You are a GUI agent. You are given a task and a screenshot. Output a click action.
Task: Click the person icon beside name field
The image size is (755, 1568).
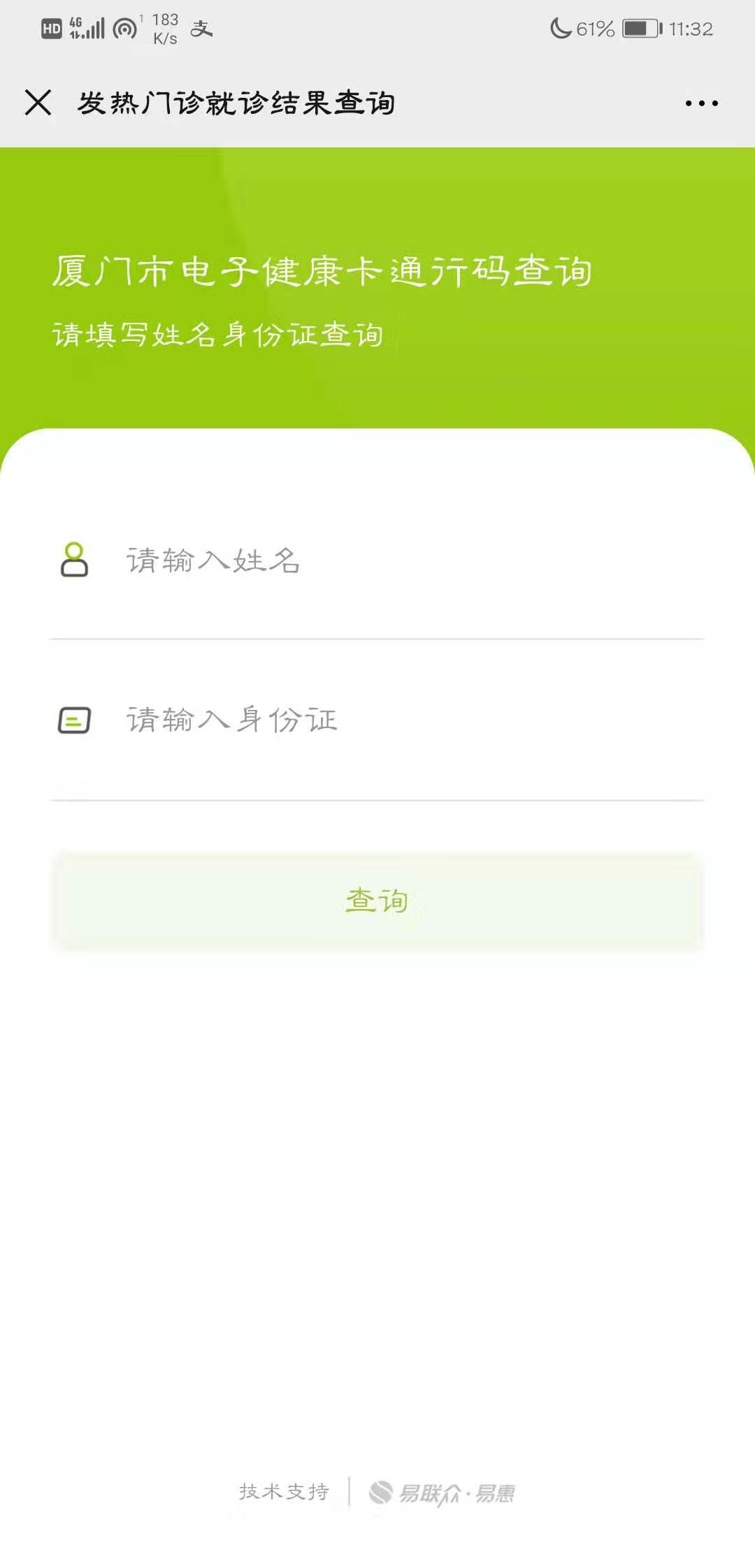[75, 559]
